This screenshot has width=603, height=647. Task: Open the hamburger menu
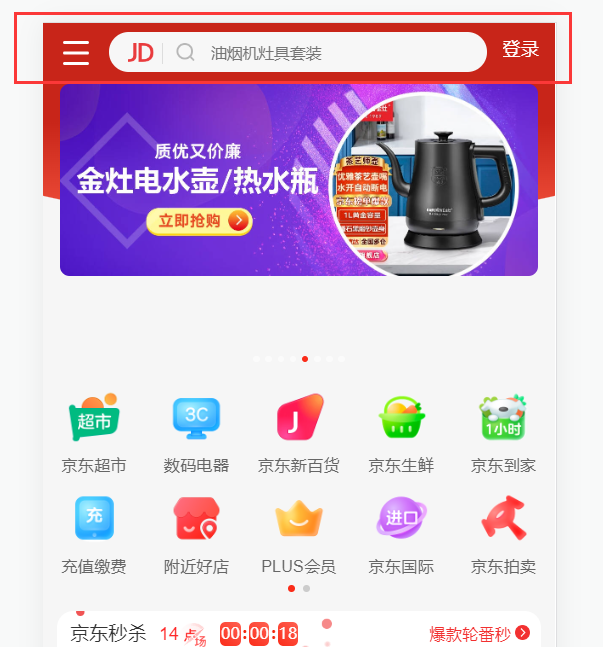pyautogui.click(x=76, y=52)
